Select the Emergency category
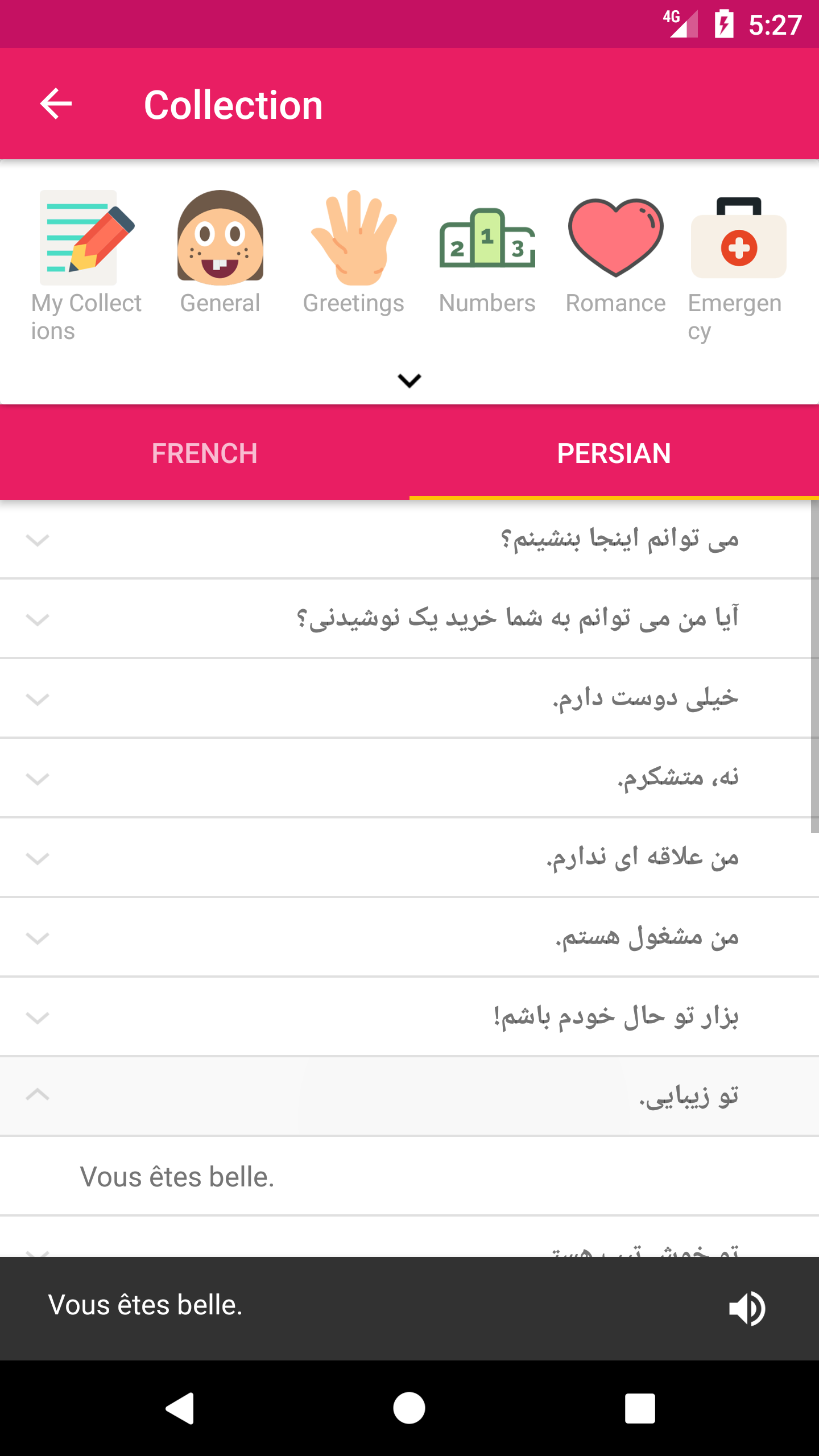Screen dimensions: 819x1456 [738, 264]
